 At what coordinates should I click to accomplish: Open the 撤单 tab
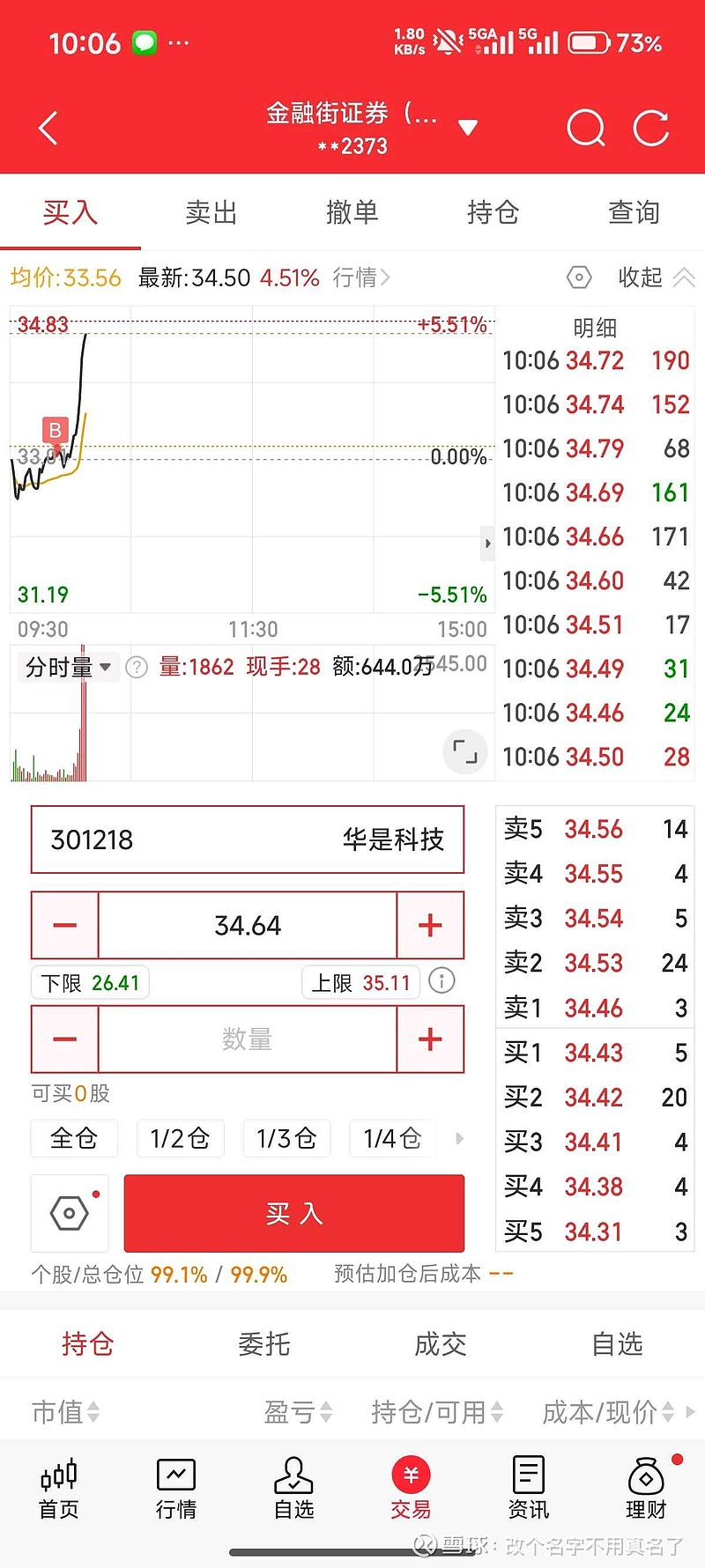(352, 212)
